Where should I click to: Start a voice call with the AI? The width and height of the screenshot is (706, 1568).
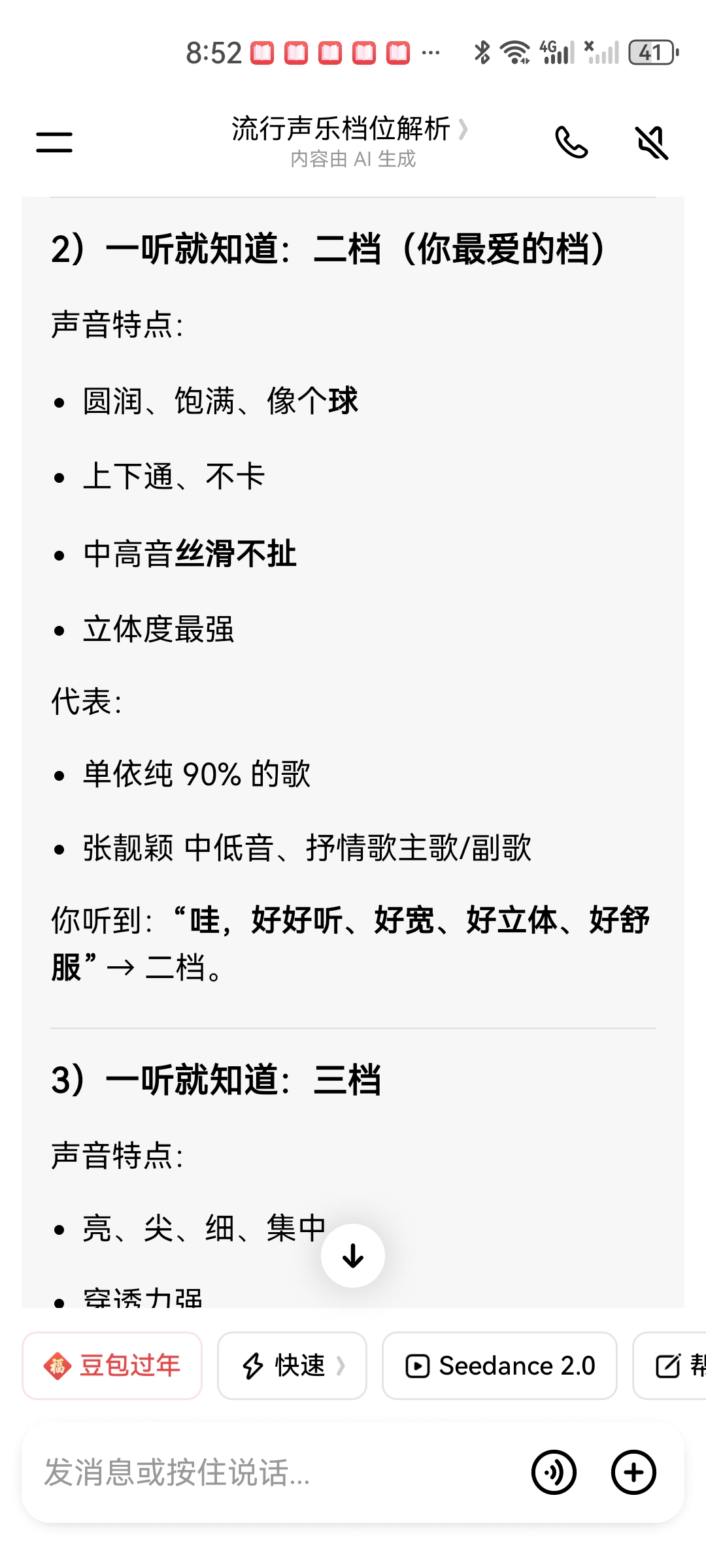tap(571, 142)
